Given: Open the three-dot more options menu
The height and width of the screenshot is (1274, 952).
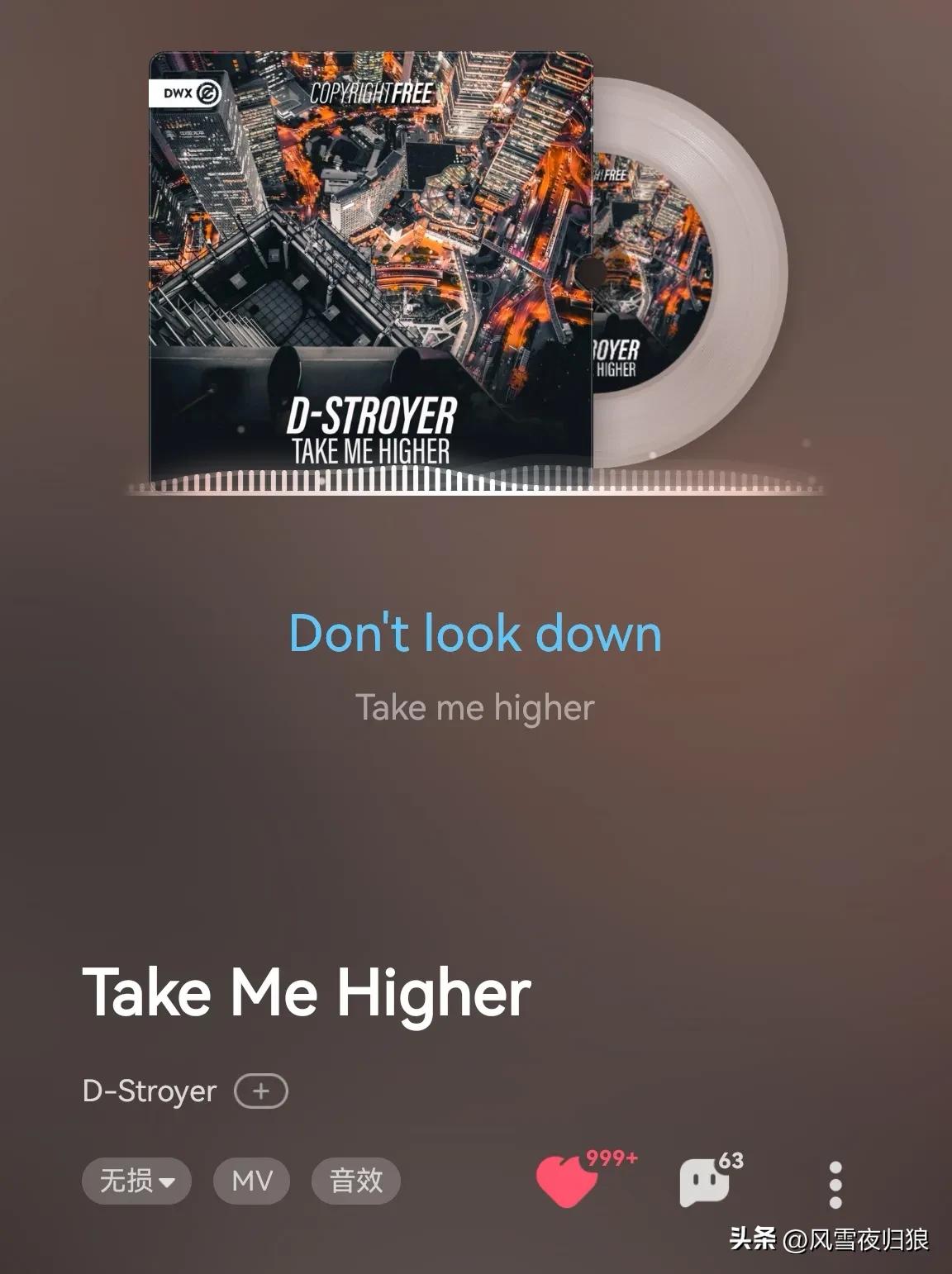Looking at the screenshot, I should 835,1185.
